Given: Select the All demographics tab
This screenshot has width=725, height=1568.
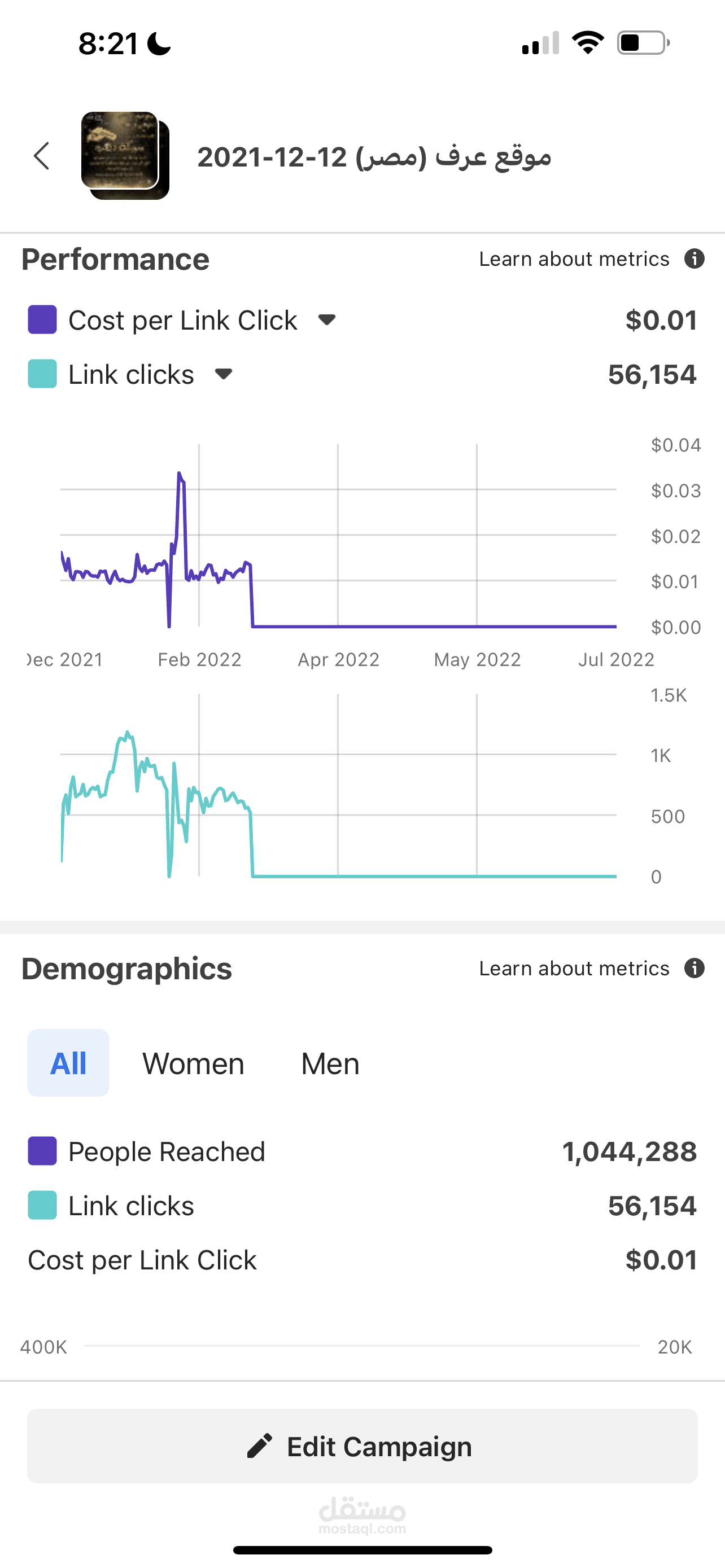Looking at the screenshot, I should click(x=68, y=1063).
